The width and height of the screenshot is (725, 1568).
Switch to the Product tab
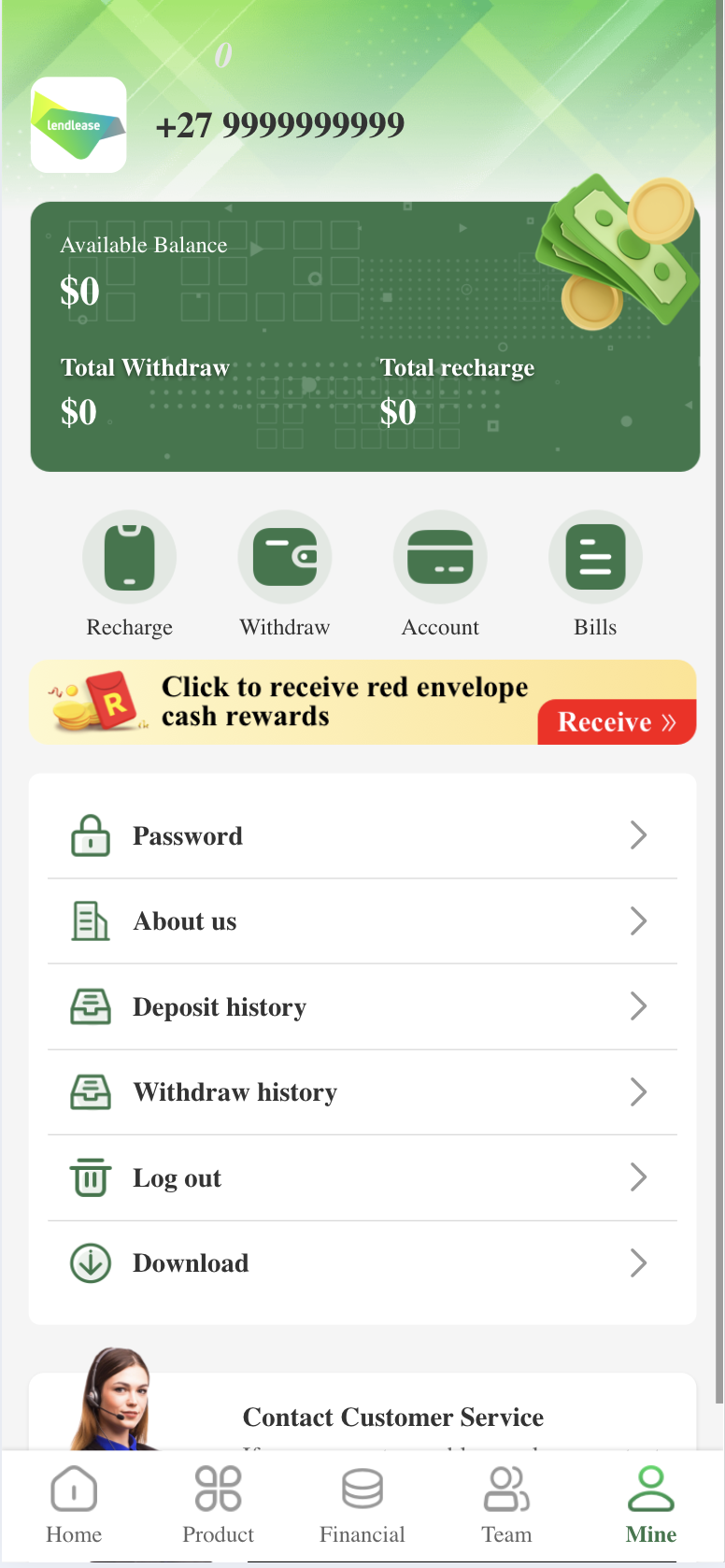click(218, 1504)
